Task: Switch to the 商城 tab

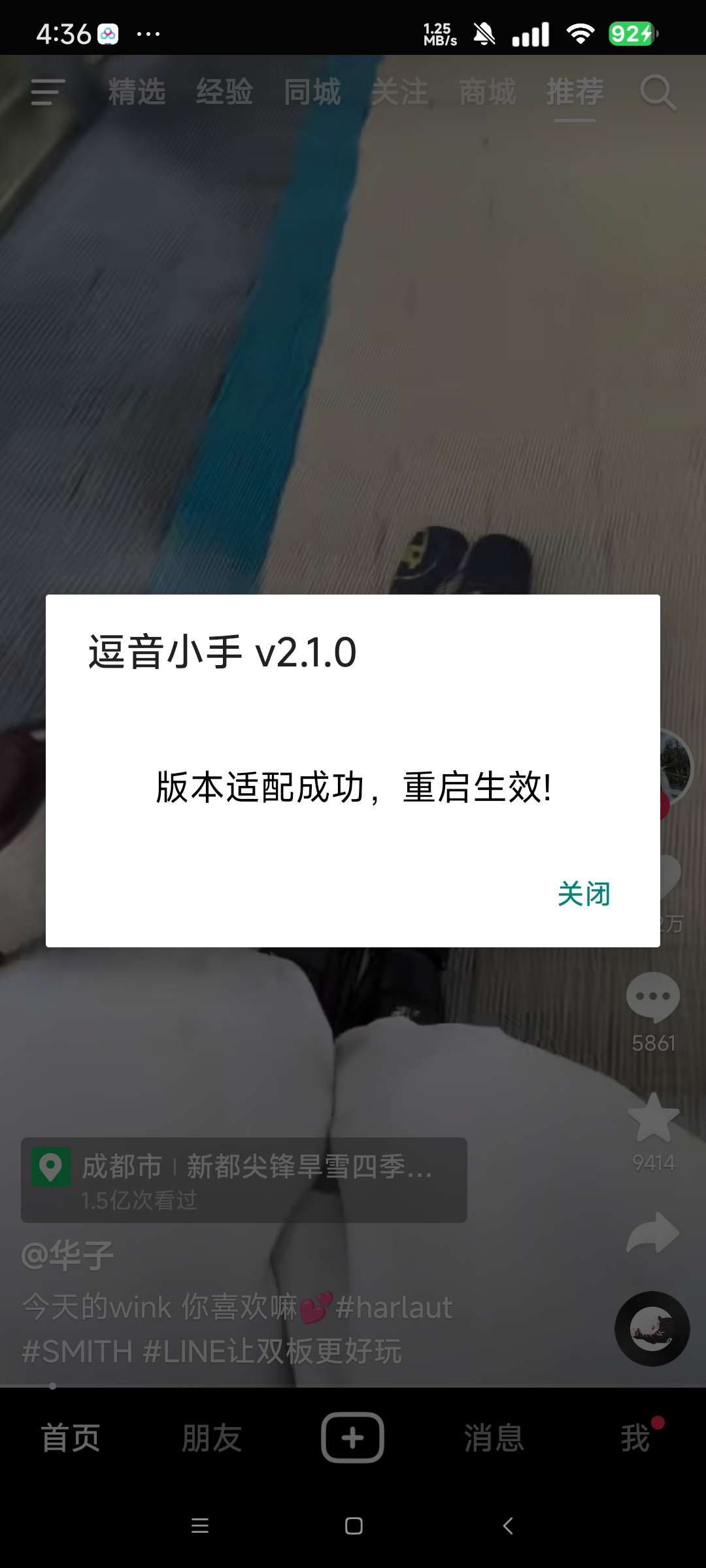Action: tap(487, 92)
